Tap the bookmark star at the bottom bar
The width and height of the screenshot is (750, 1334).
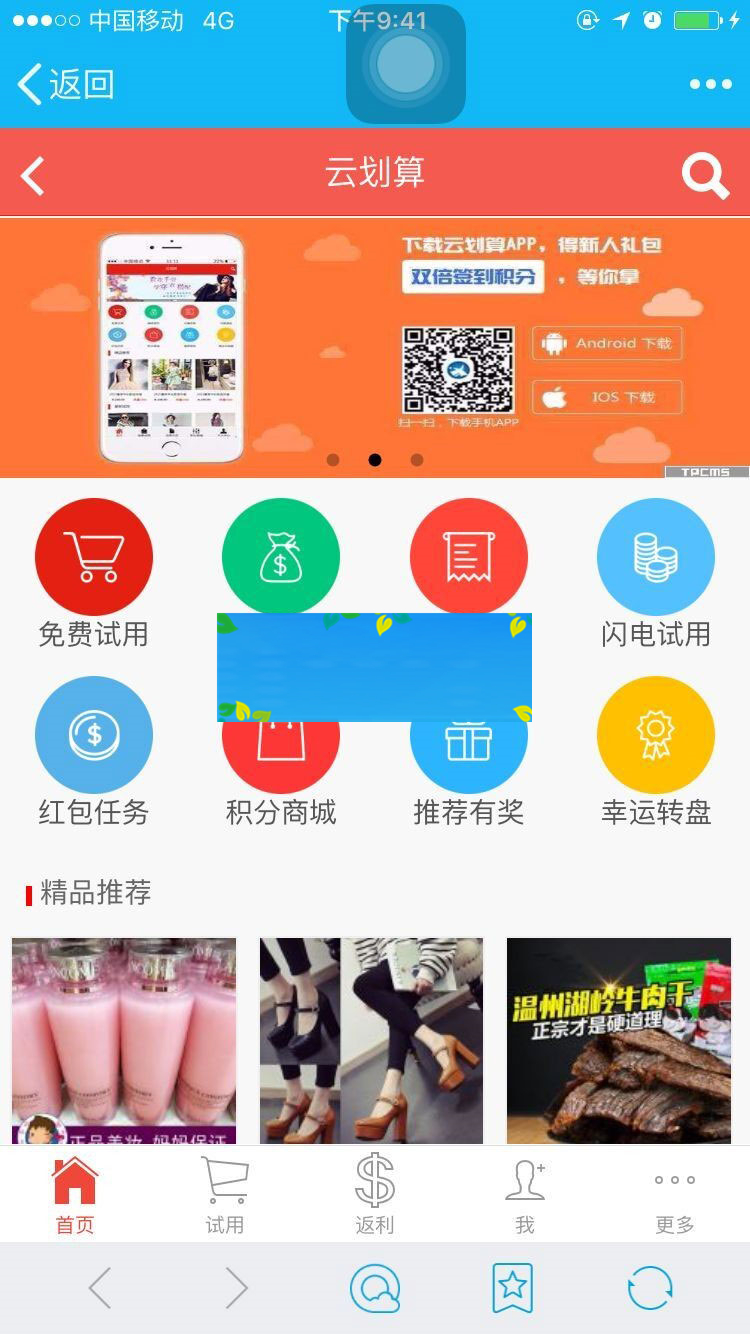pyautogui.click(x=512, y=1288)
